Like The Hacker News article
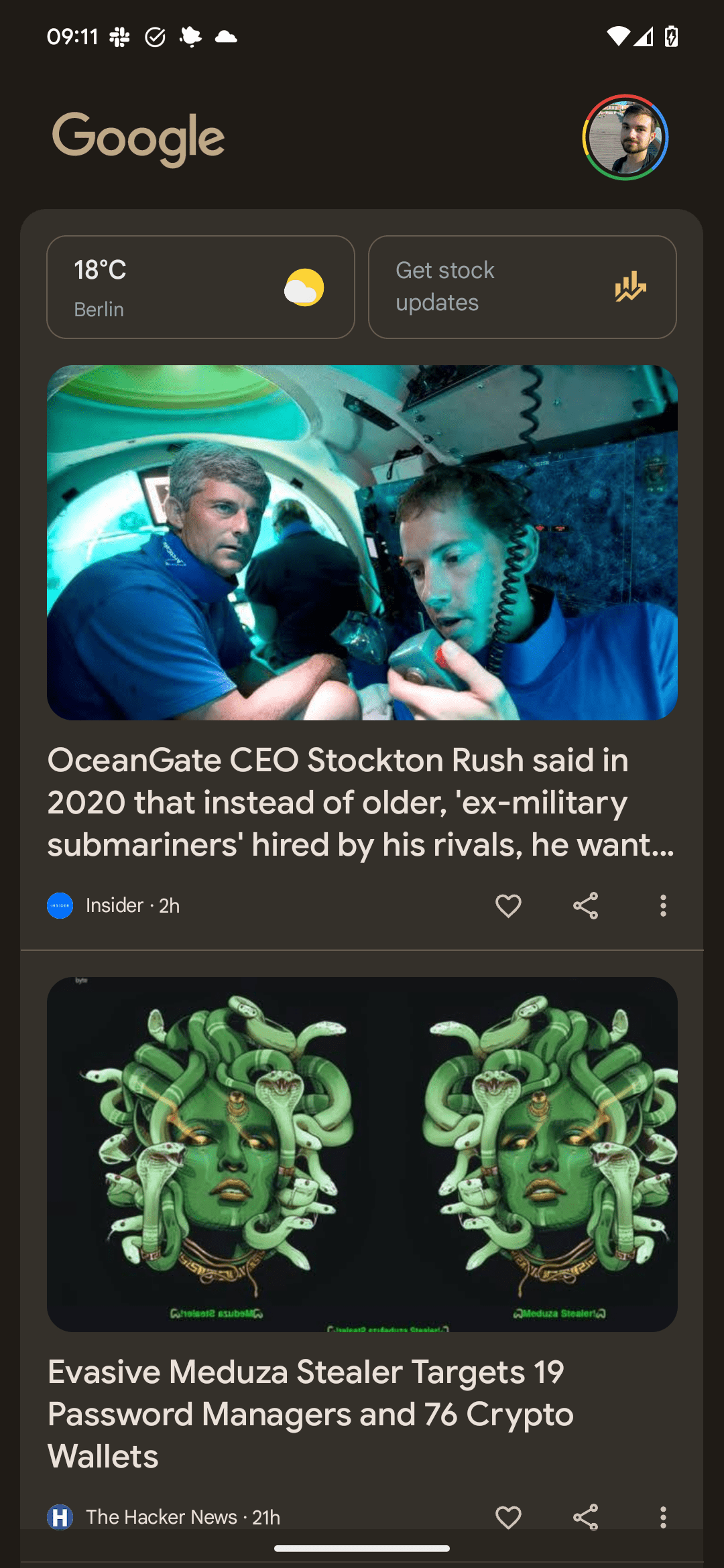Image resolution: width=724 pixels, height=1568 pixels. 508,1517
